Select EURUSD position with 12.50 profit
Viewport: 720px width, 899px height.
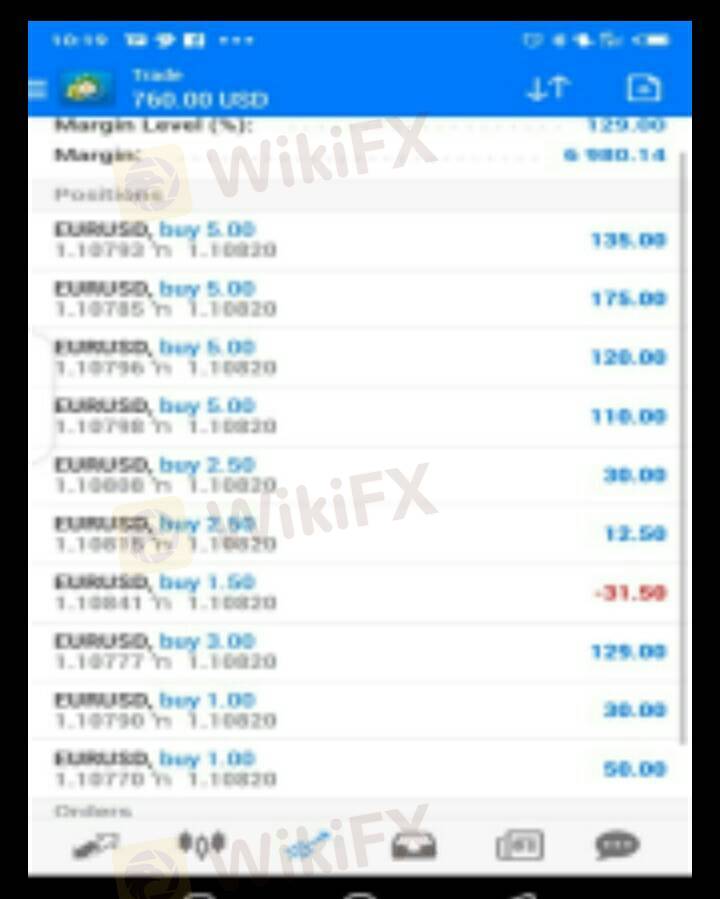(360, 533)
